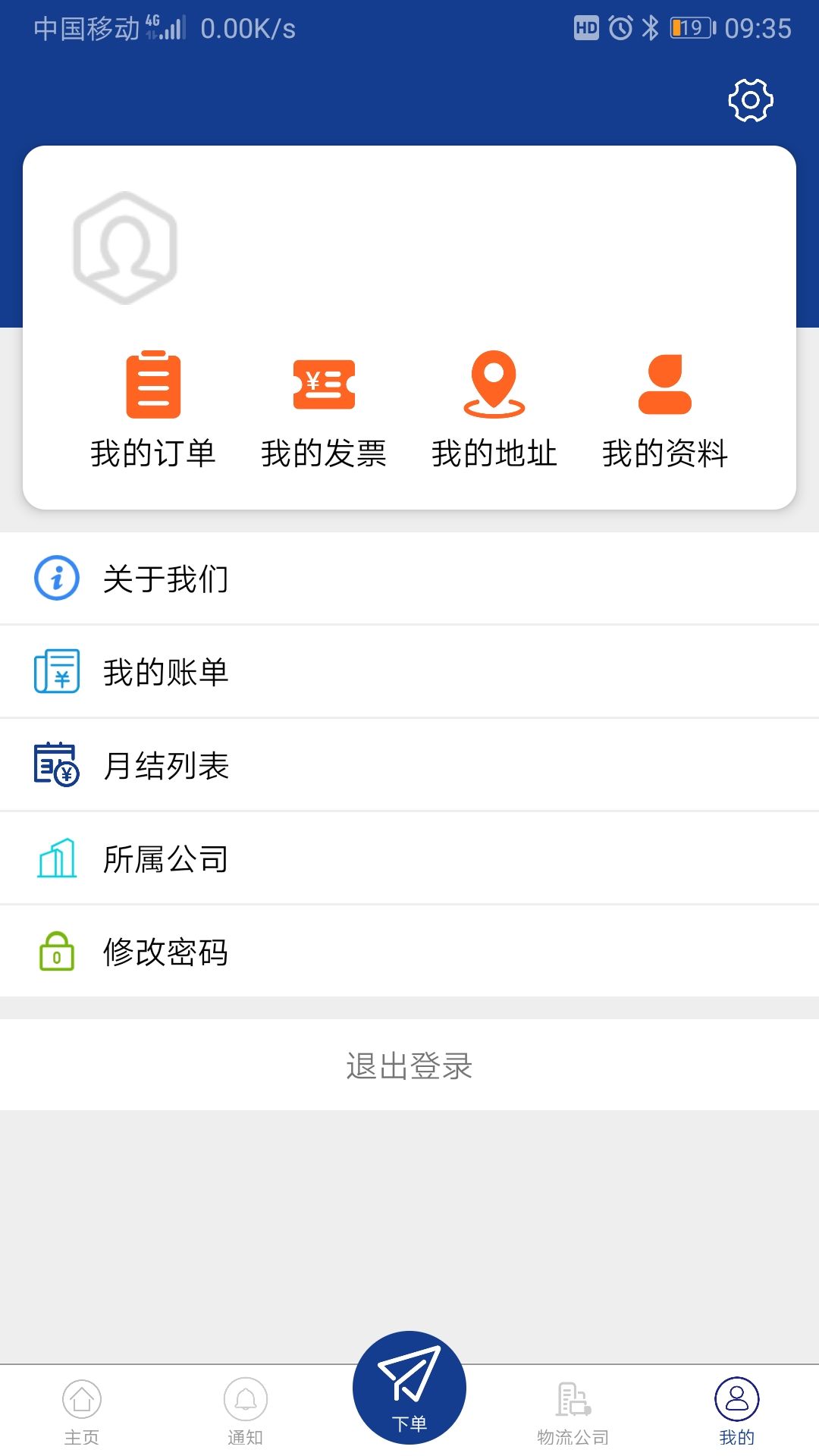Open 我的地址 (My Addresses)
The width and height of the screenshot is (819, 1456).
pyautogui.click(x=494, y=409)
